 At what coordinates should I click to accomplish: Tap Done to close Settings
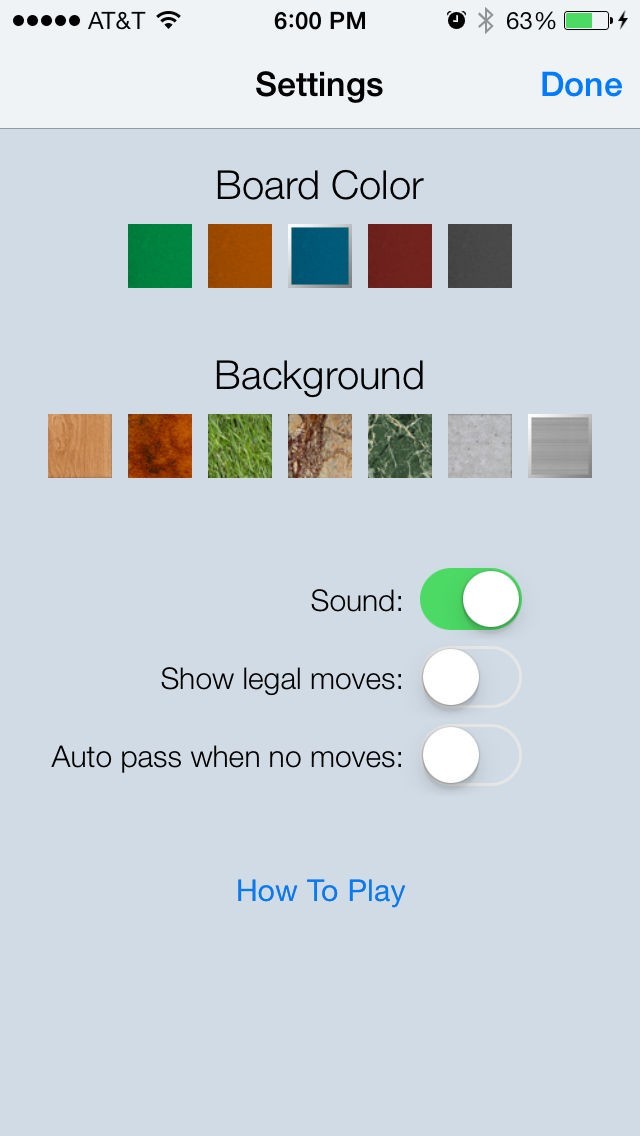pyautogui.click(x=581, y=85)
